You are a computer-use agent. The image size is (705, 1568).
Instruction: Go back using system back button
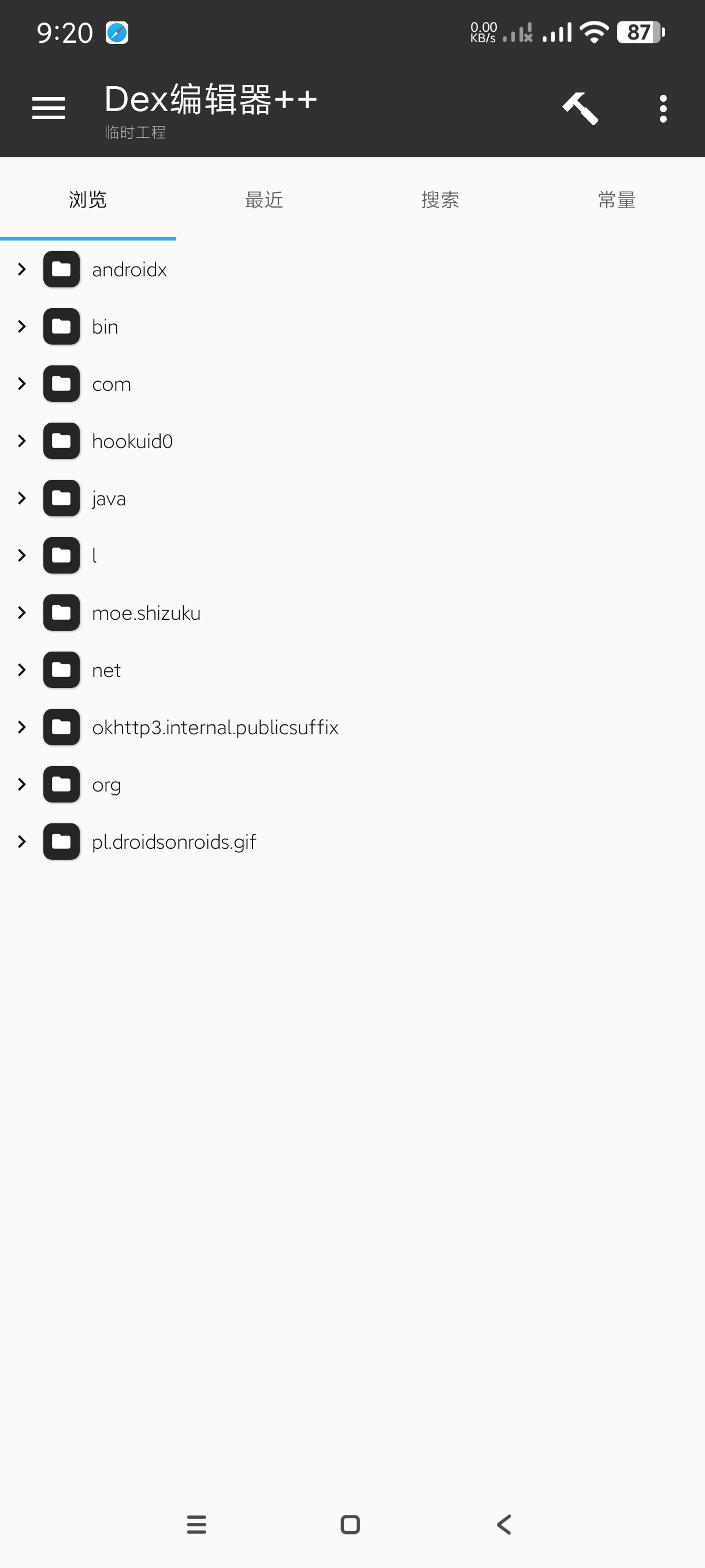click(504, 1524)
